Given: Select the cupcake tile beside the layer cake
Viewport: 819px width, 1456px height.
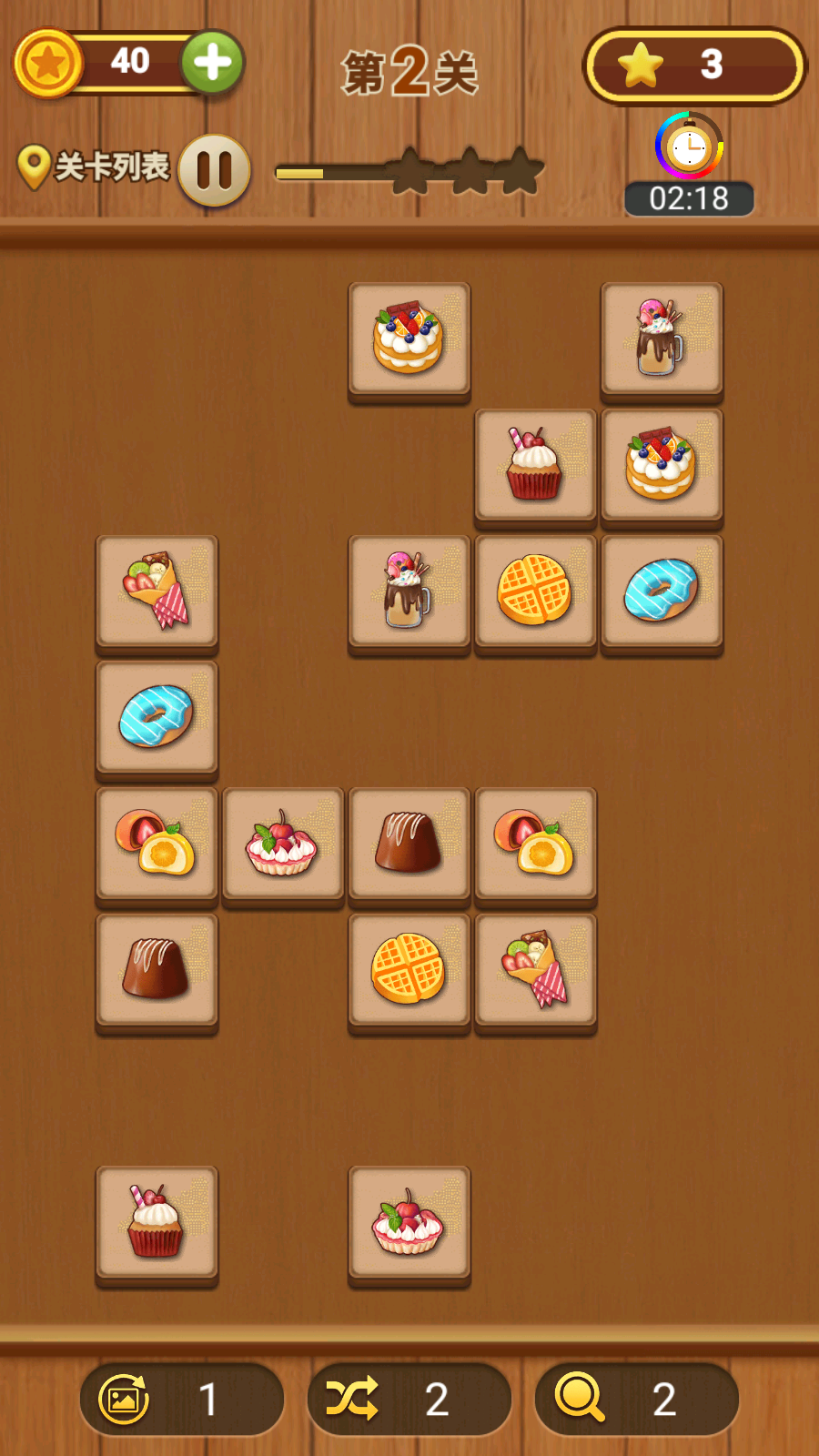Looking at the screenshot, I should 535,466.
